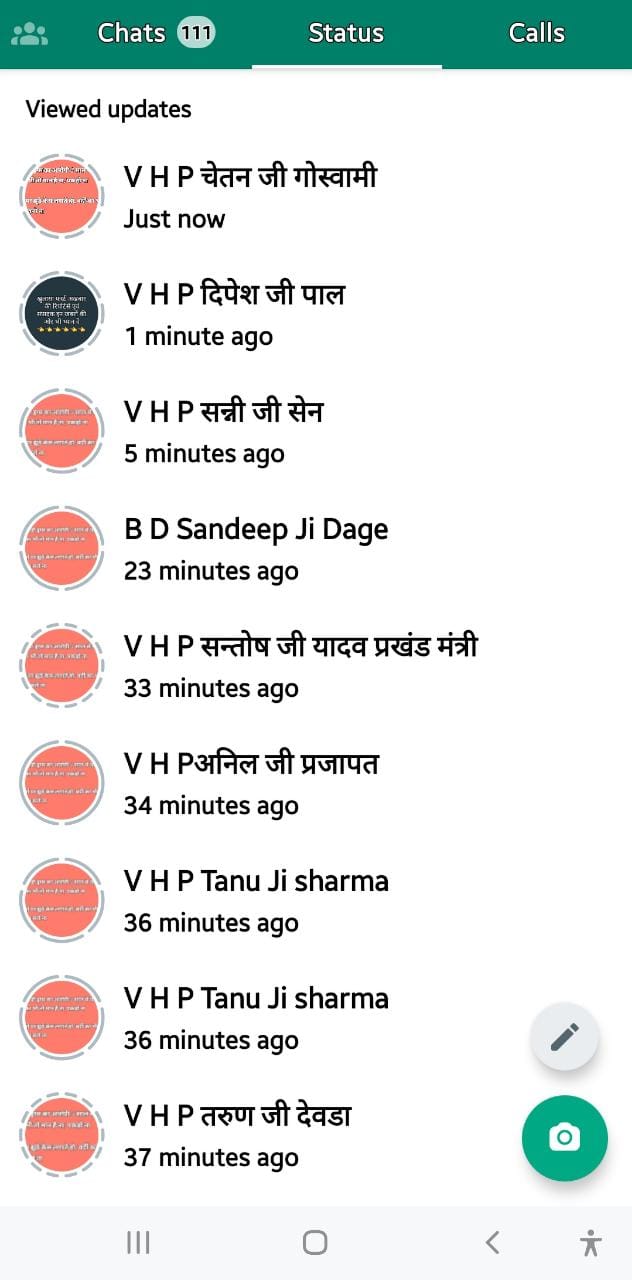Open the accessibility shortcut in navigation bar
Screen dimensions: 632x1280
pyautogui.click(x=591, y=1242)
